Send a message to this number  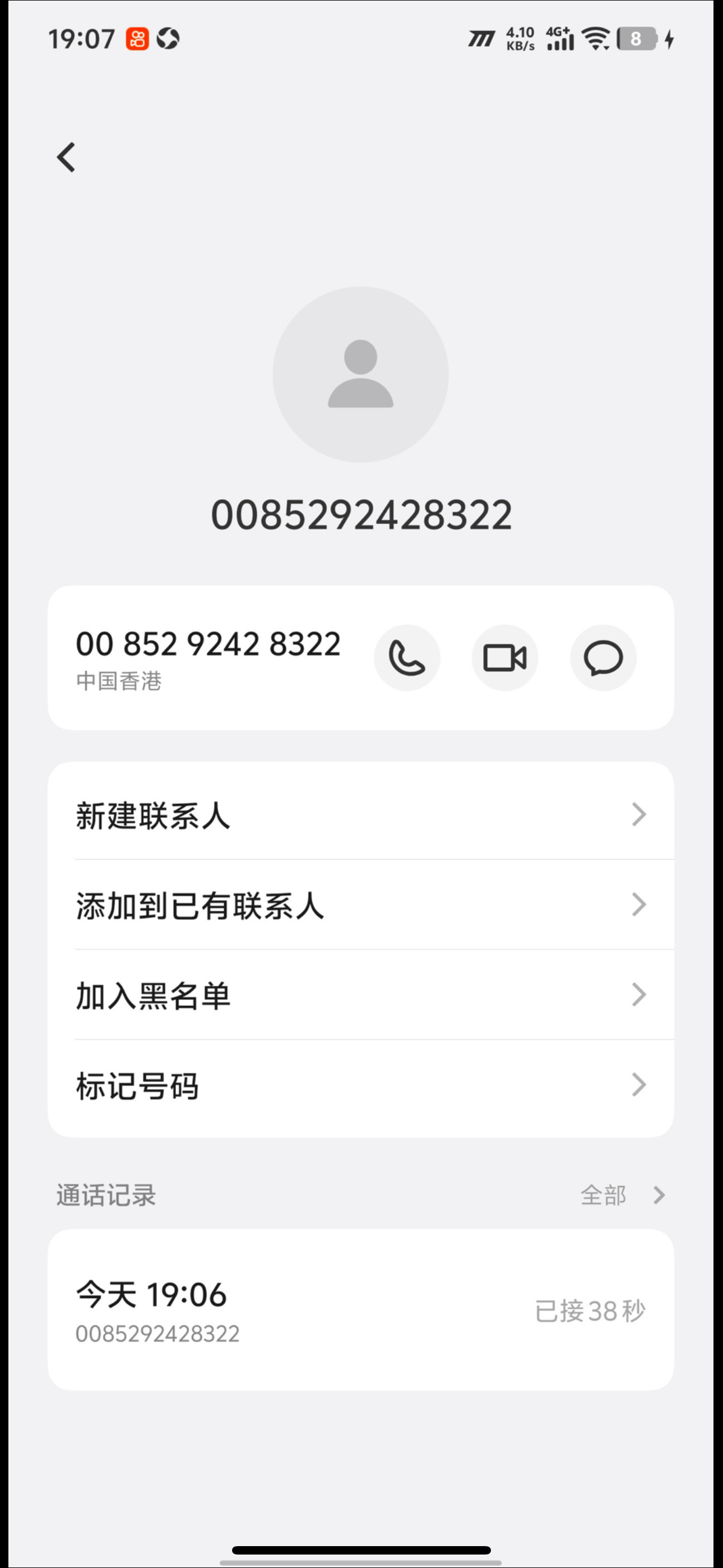(x=602, y=658)
